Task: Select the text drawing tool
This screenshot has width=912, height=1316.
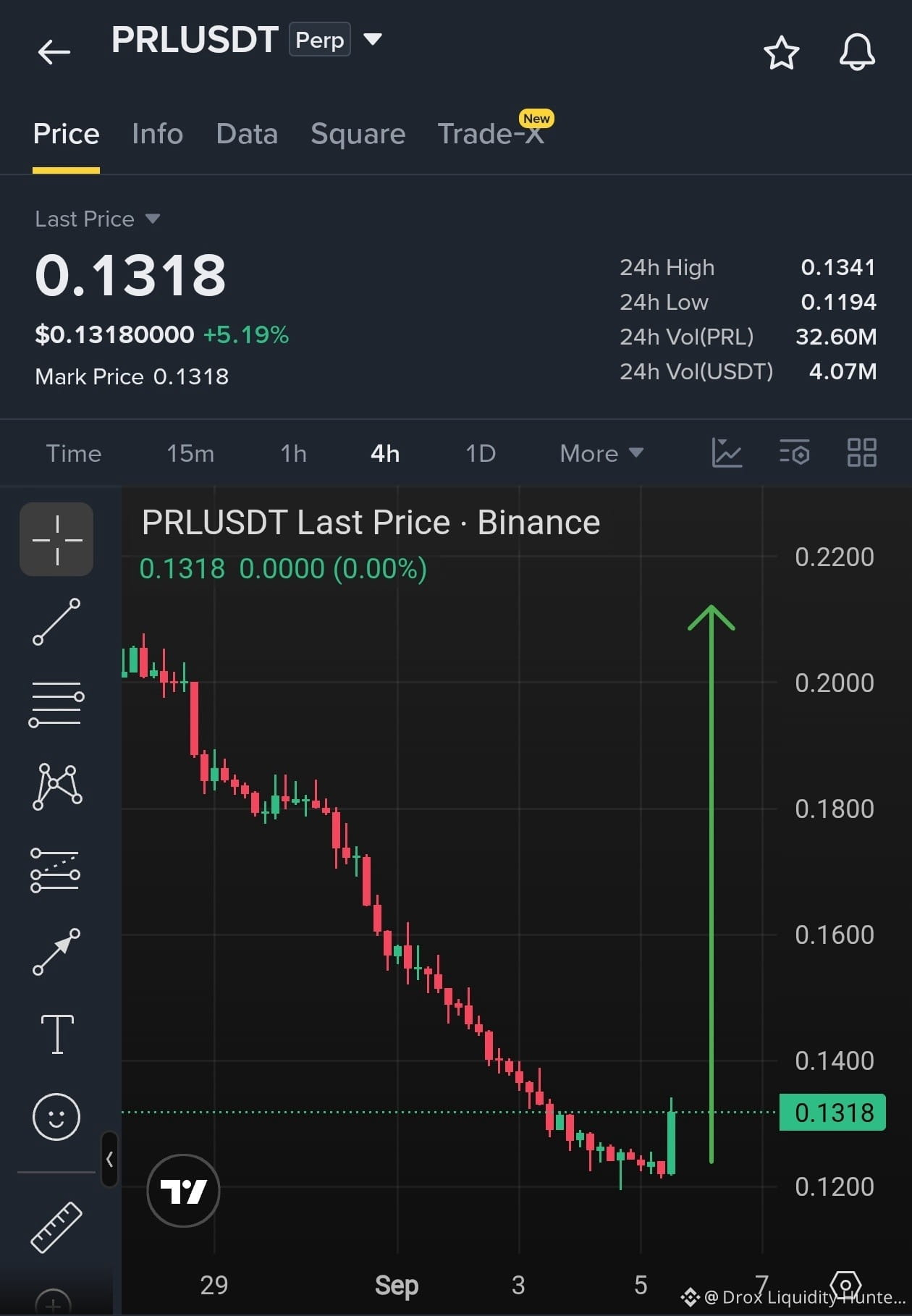Action: point(57,1034)
